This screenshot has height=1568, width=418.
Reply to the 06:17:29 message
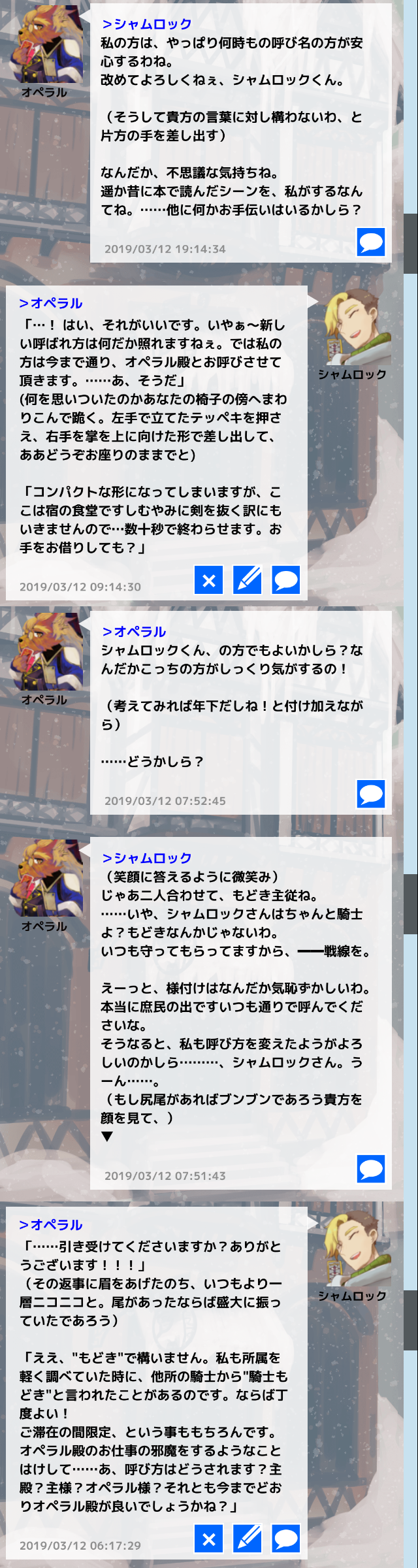tap(286, 1539)
